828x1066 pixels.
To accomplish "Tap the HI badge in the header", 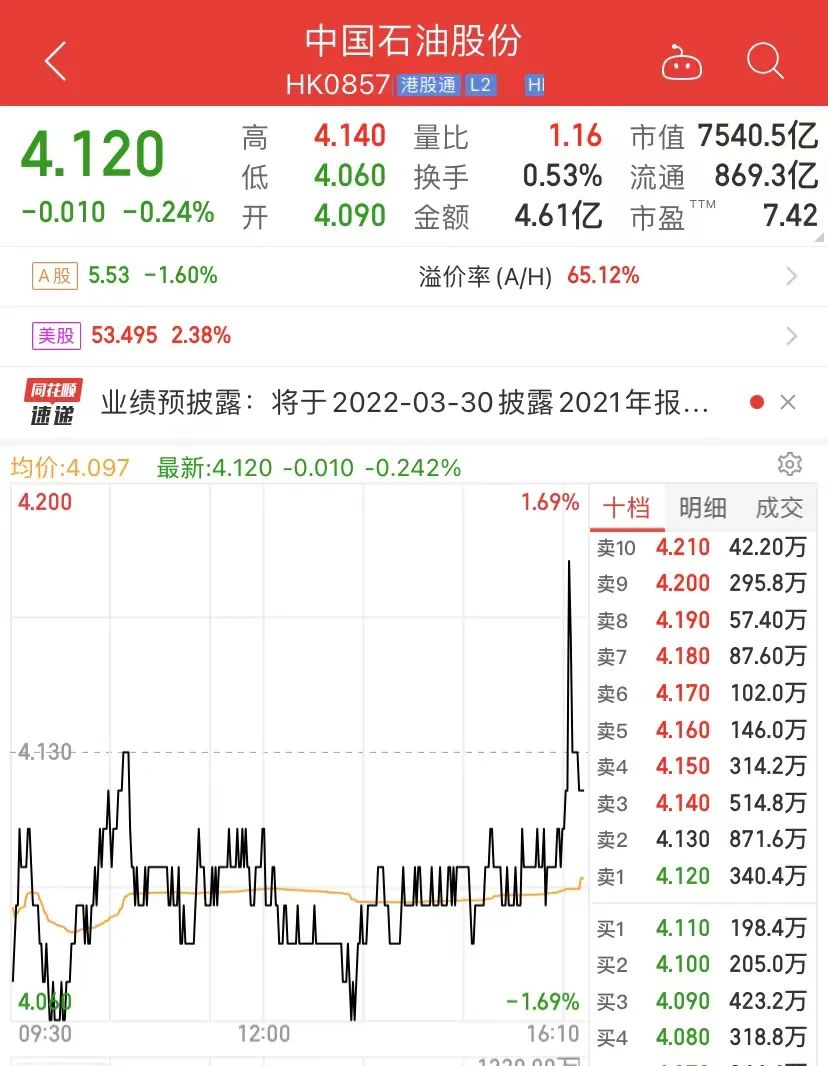I will [535, 85].
